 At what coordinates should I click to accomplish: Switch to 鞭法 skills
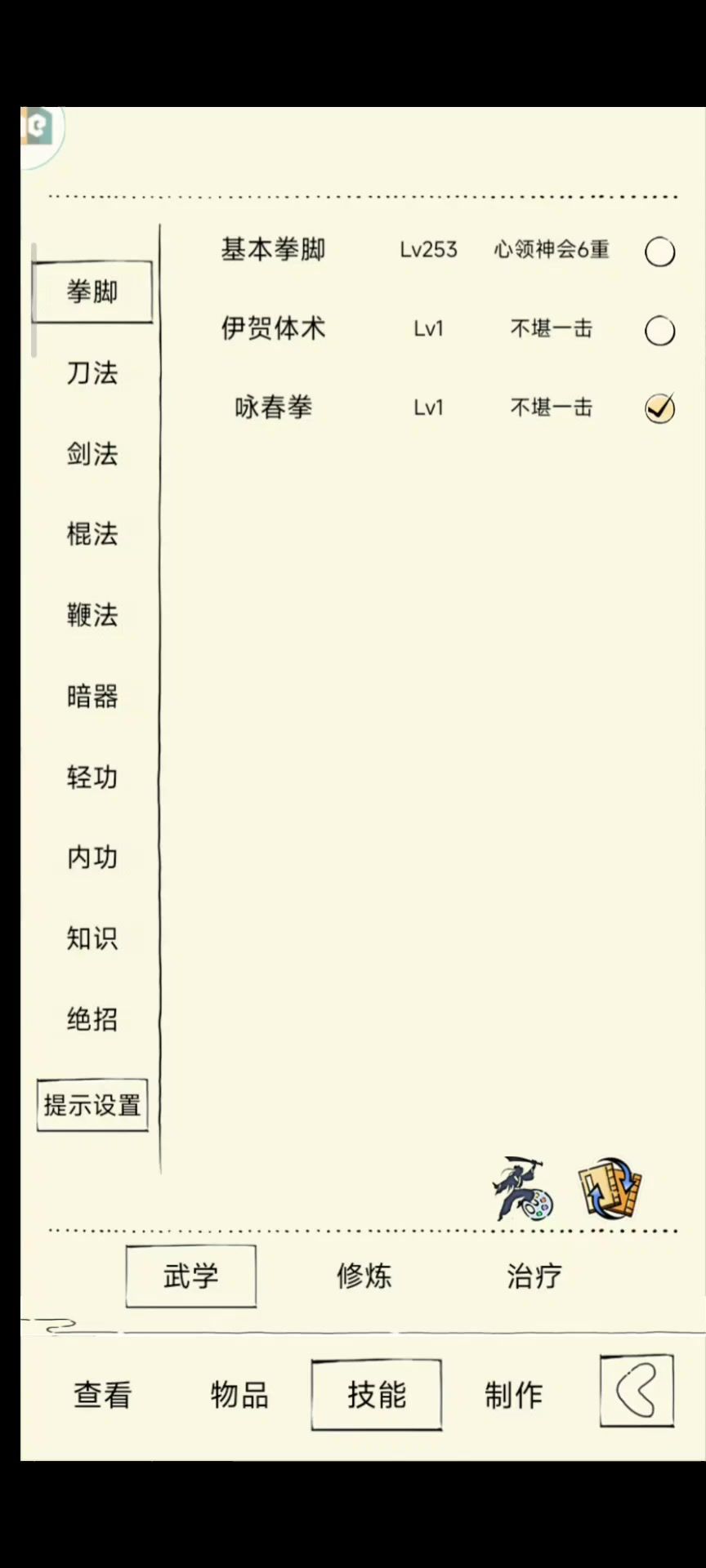(x=92, y=615)
